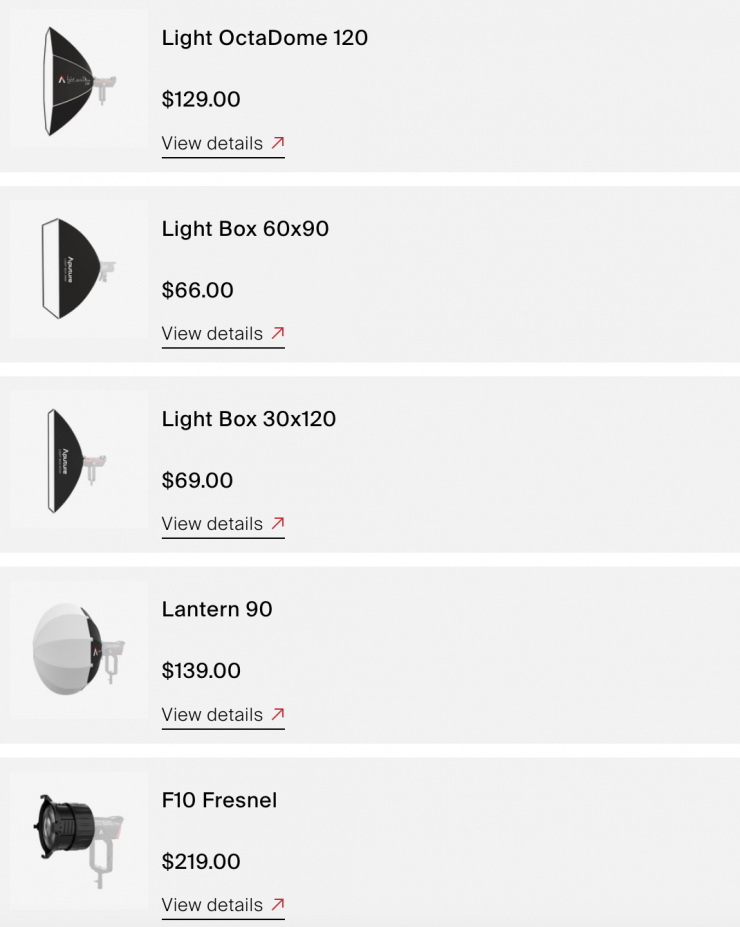The width and height of the screenshot is (740, 927).
Task: Tap the Light OctaDome 120 product image
Action: coord(78,80)
